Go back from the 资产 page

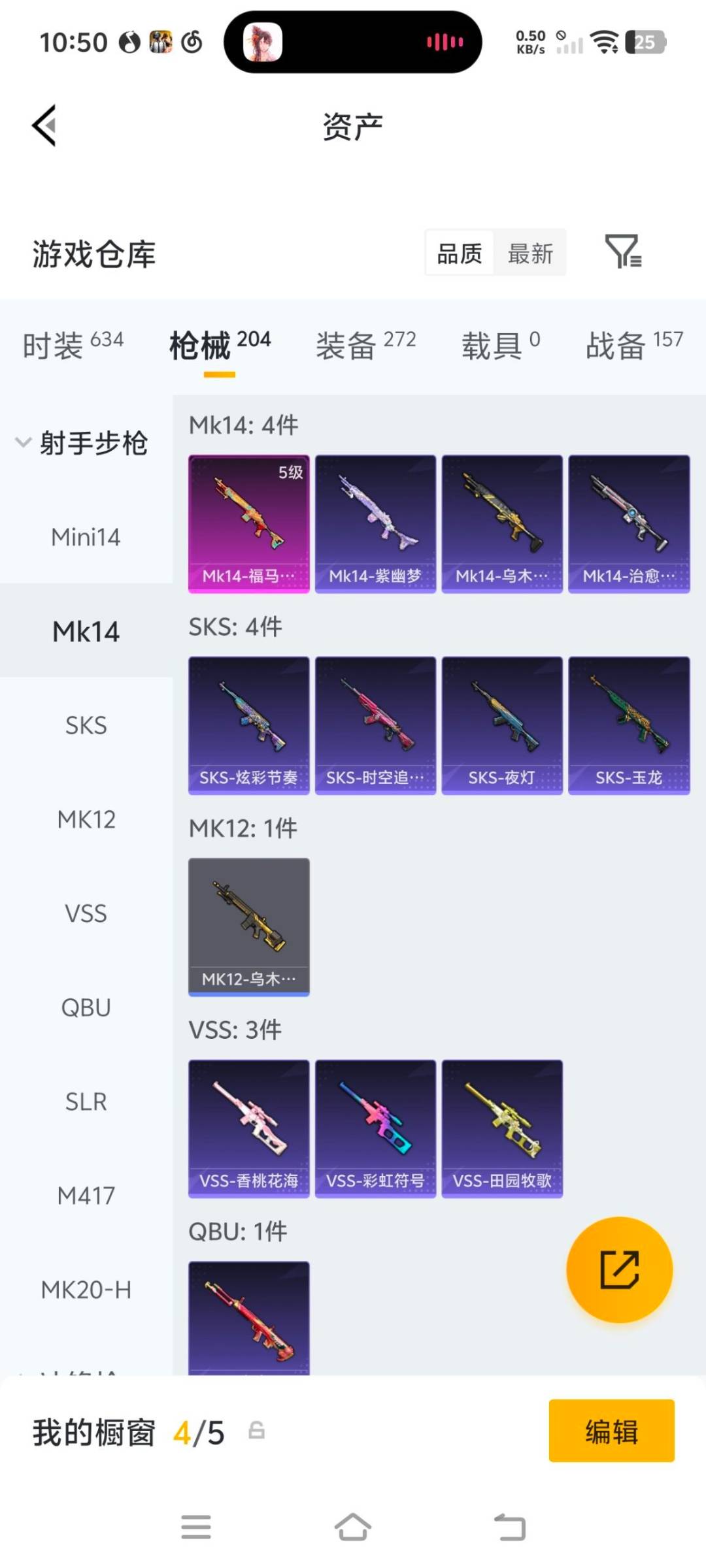[x=44, y=125]
